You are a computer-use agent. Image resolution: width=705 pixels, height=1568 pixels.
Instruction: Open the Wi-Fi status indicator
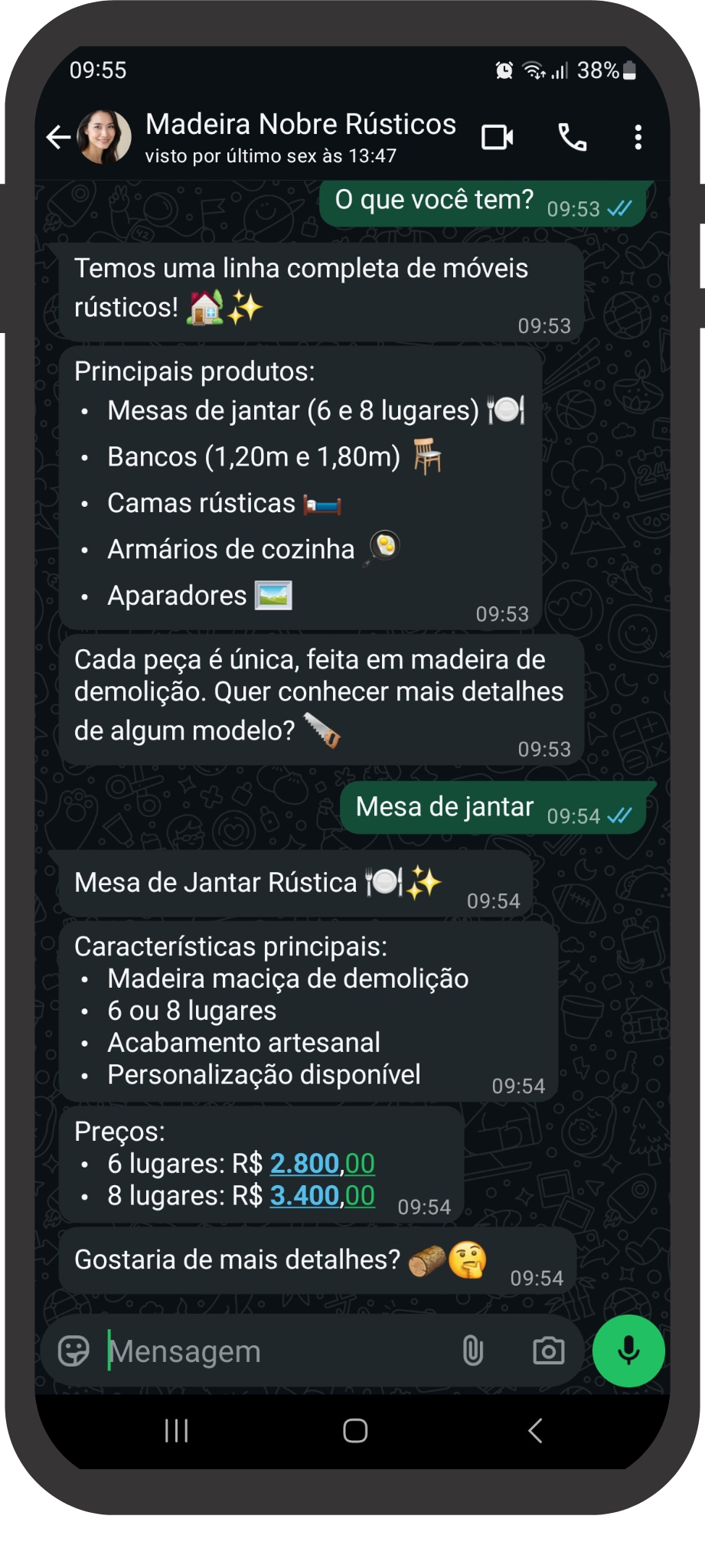click(534, 70)
